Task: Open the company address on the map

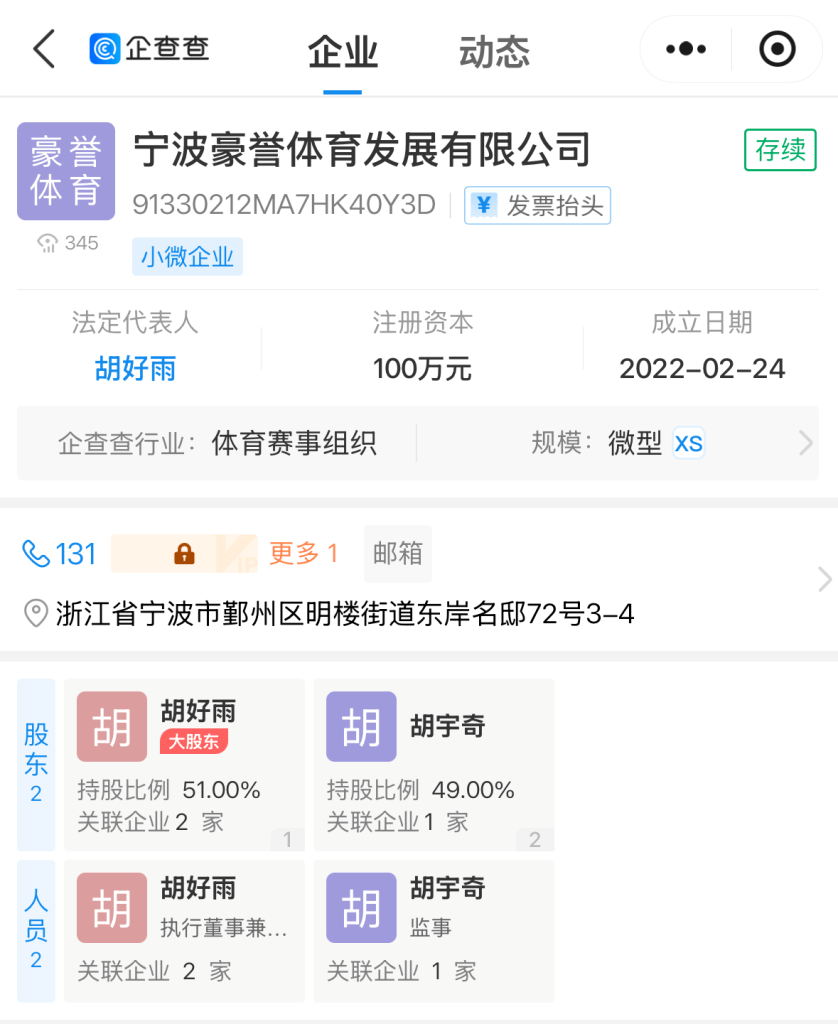Action: coord(345,613)
